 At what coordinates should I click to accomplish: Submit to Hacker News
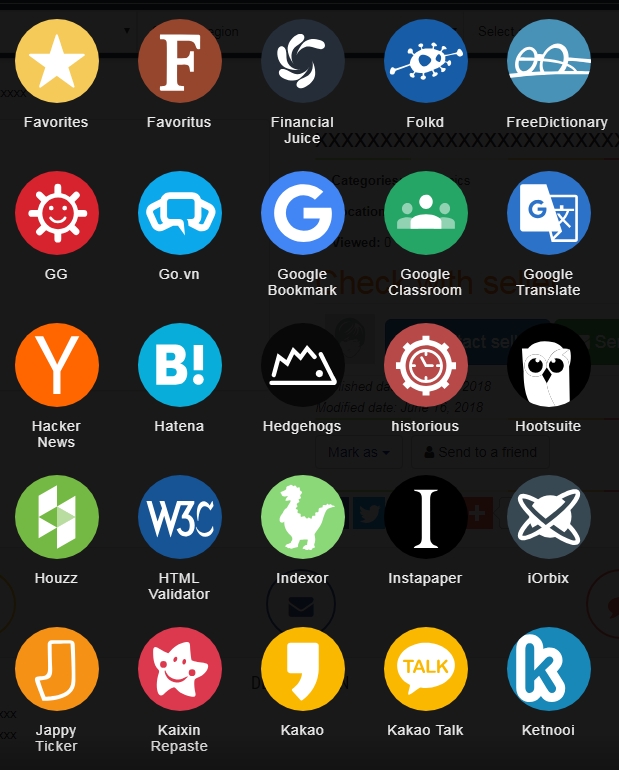(57, 365)
